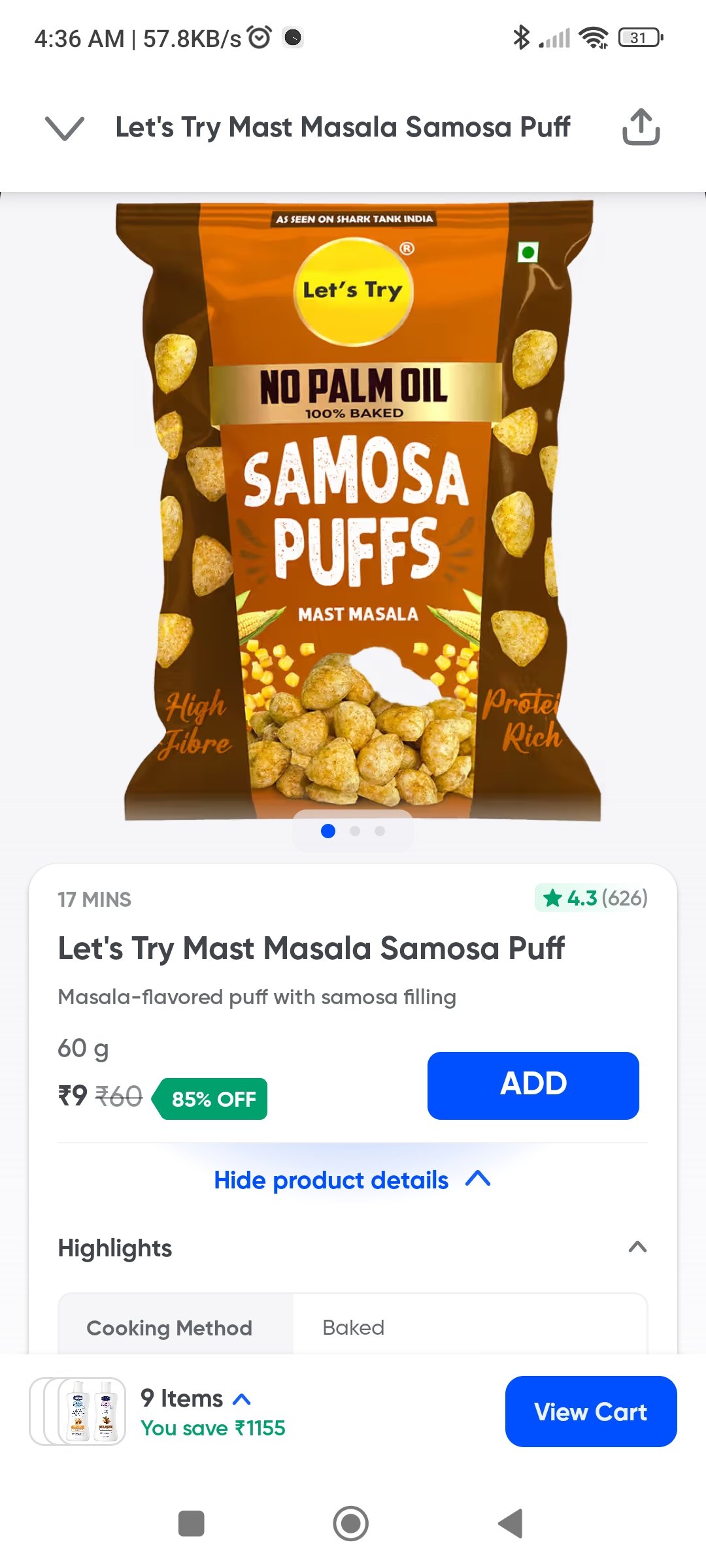
Task: Go to the phone's home screen
Action: (x=351, y=1524)
